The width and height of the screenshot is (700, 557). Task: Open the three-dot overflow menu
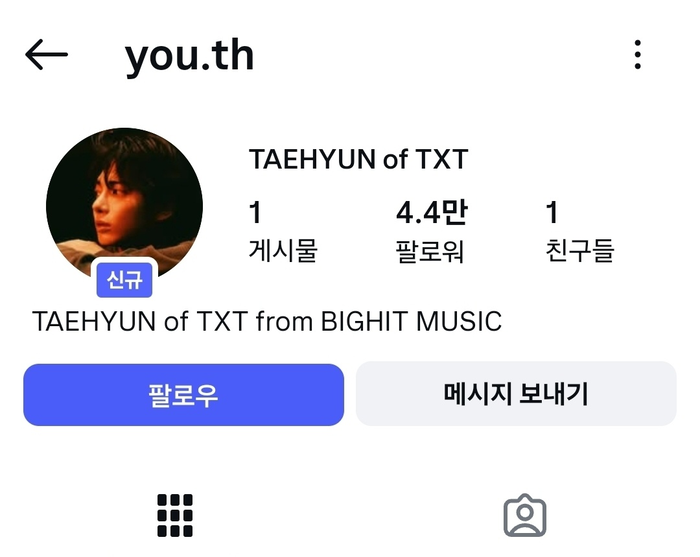coord(637,55)
